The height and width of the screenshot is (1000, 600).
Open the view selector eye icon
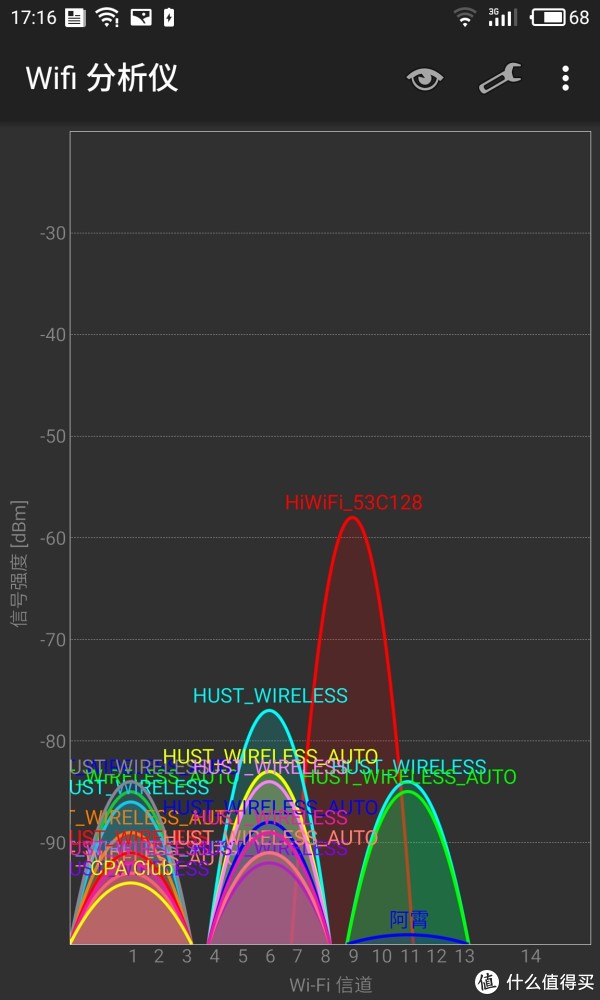pyautogui.click(x=425, y=79)
